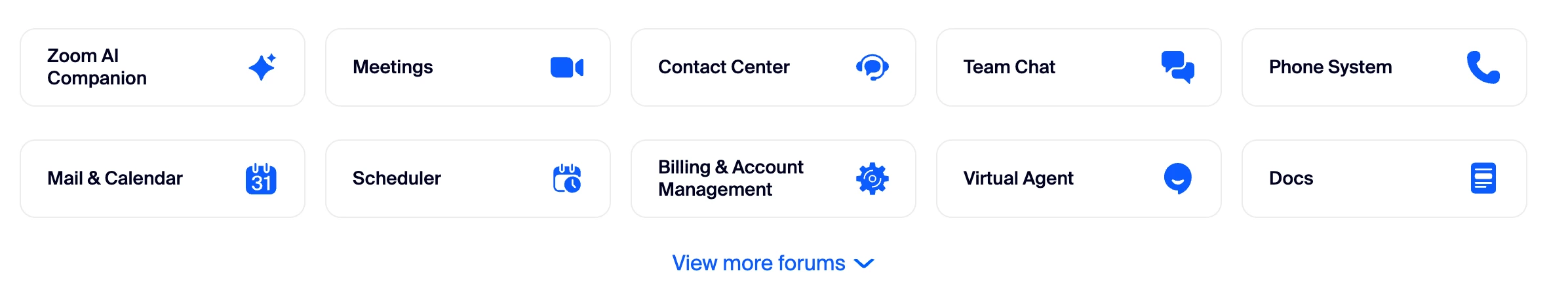Open the Zoom AI Companion forum

(x=162, y=67)
